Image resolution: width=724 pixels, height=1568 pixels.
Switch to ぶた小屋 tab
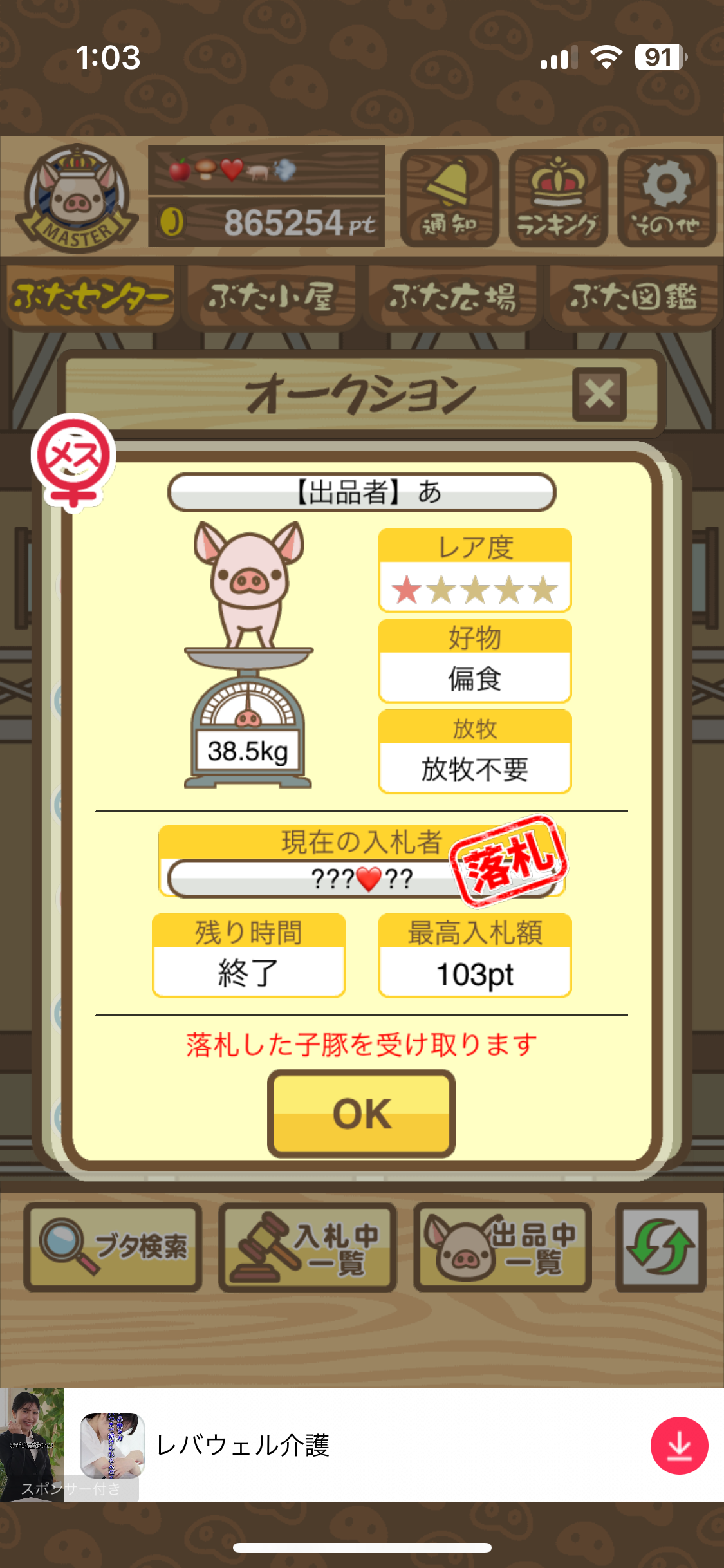[270, 297]
